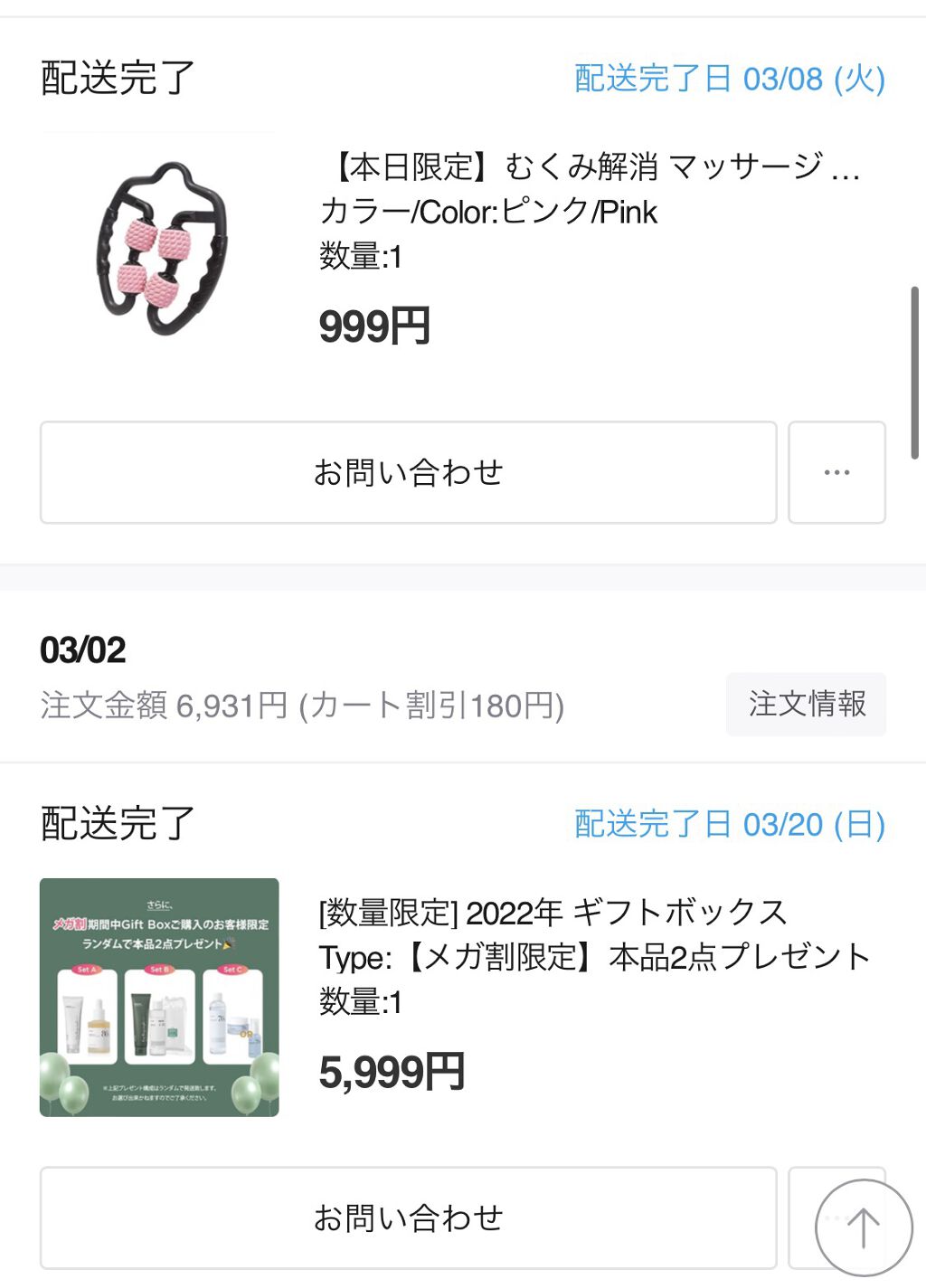This screenshot has width=926, height=1288.
Task: Tap お問い合わせ for the 2022 gift box order
Action: click(408, 1217)
